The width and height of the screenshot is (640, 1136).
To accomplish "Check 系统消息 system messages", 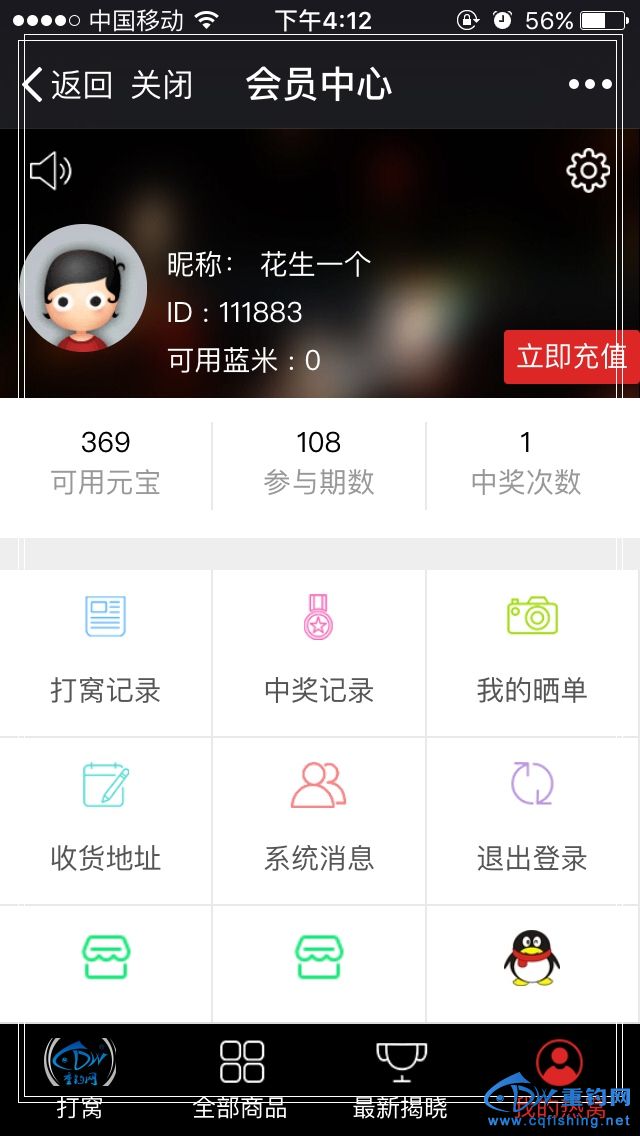I will tap(318, 820).
